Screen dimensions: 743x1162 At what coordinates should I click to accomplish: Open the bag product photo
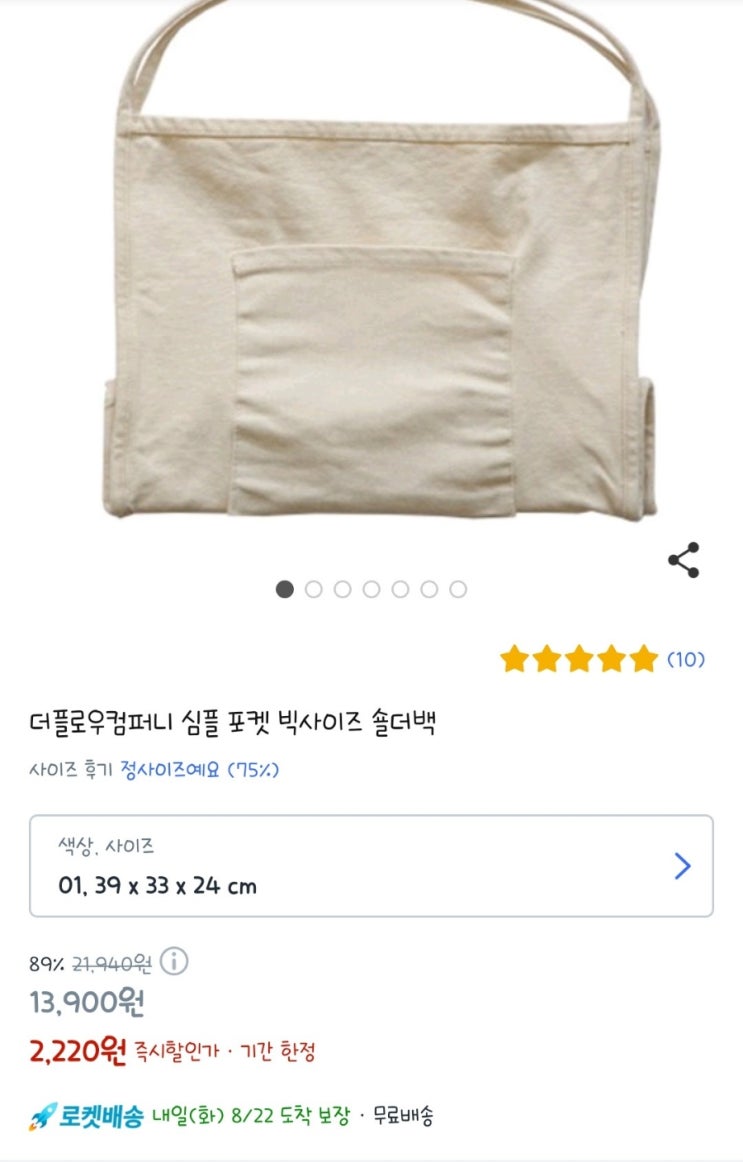tap(380, 280)
